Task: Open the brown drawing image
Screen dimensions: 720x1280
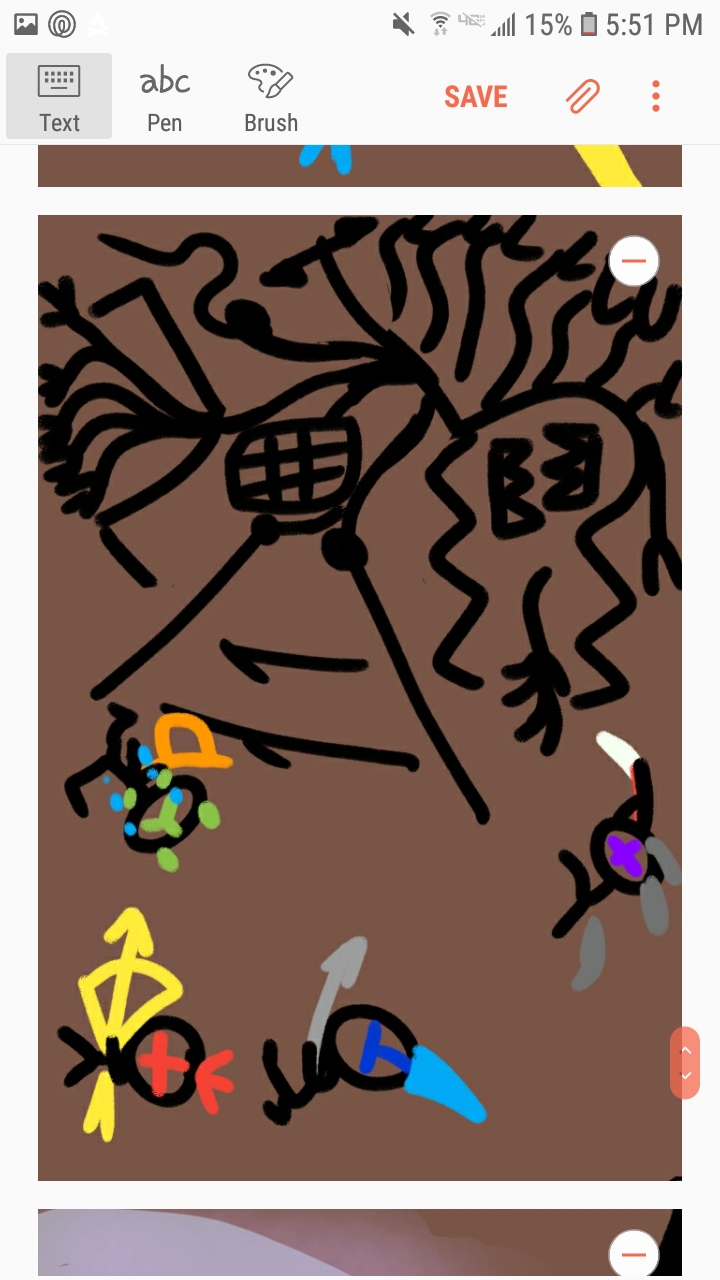Action: (360, 700)
